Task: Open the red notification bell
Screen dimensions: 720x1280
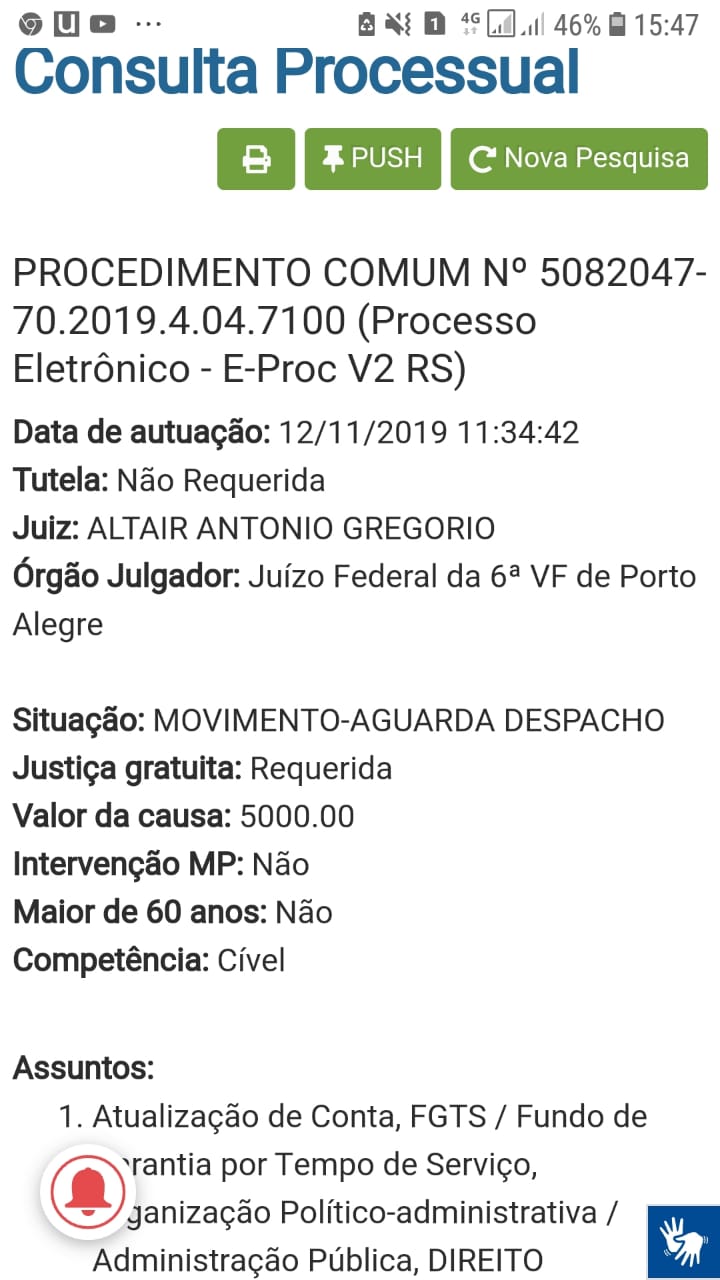Action: point(88,1192)
